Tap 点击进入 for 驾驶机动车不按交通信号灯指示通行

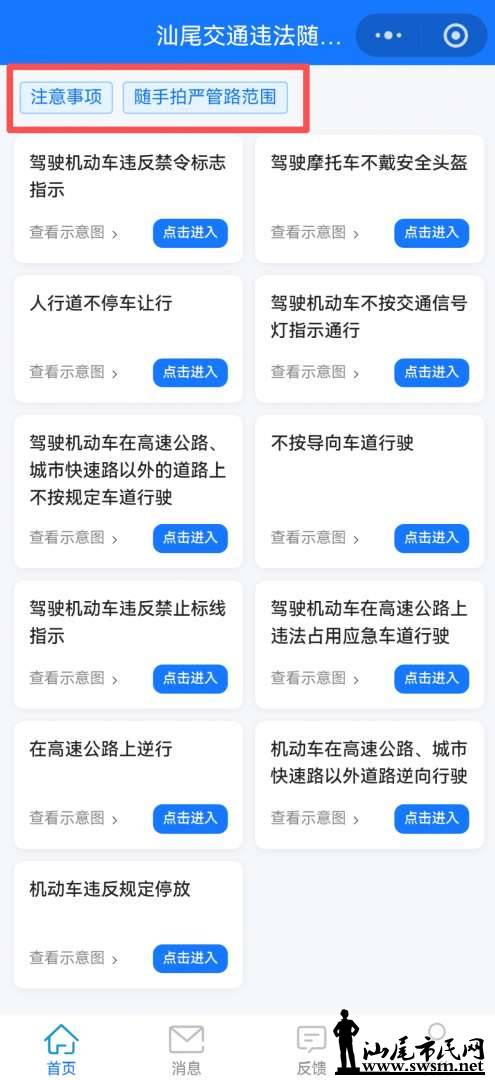click(432, 373)
